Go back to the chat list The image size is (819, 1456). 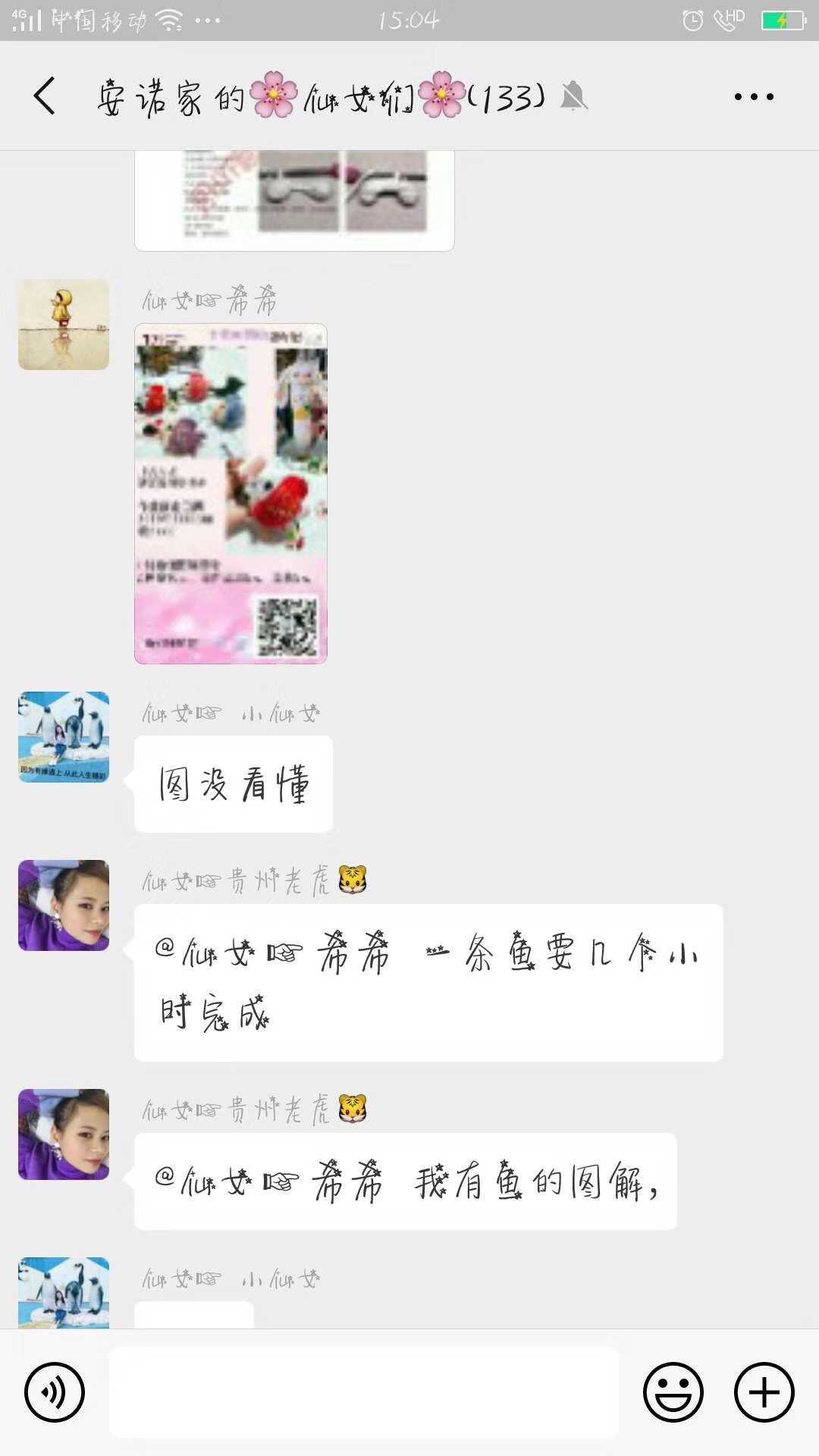tap(45, 96)
